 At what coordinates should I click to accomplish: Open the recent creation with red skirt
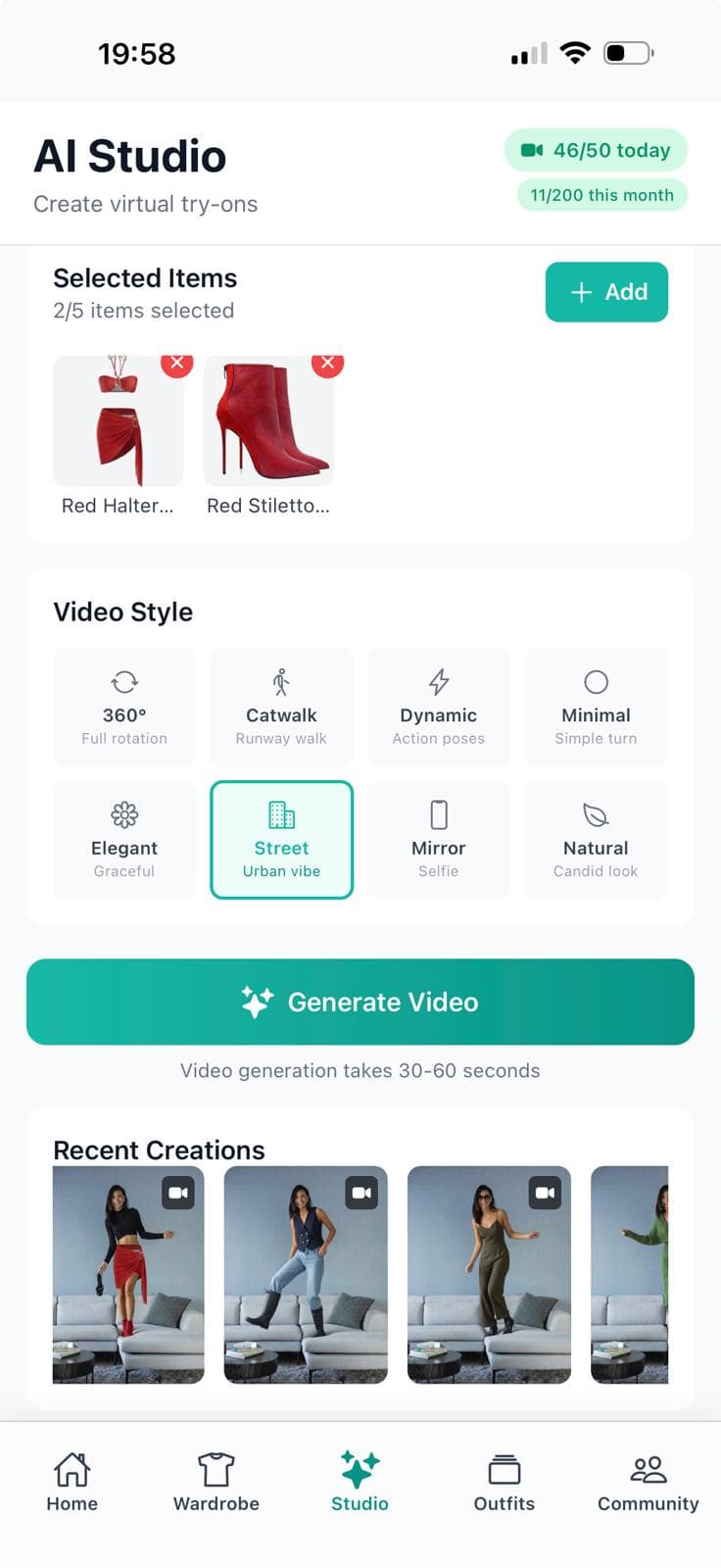[x=128, y=1274]
